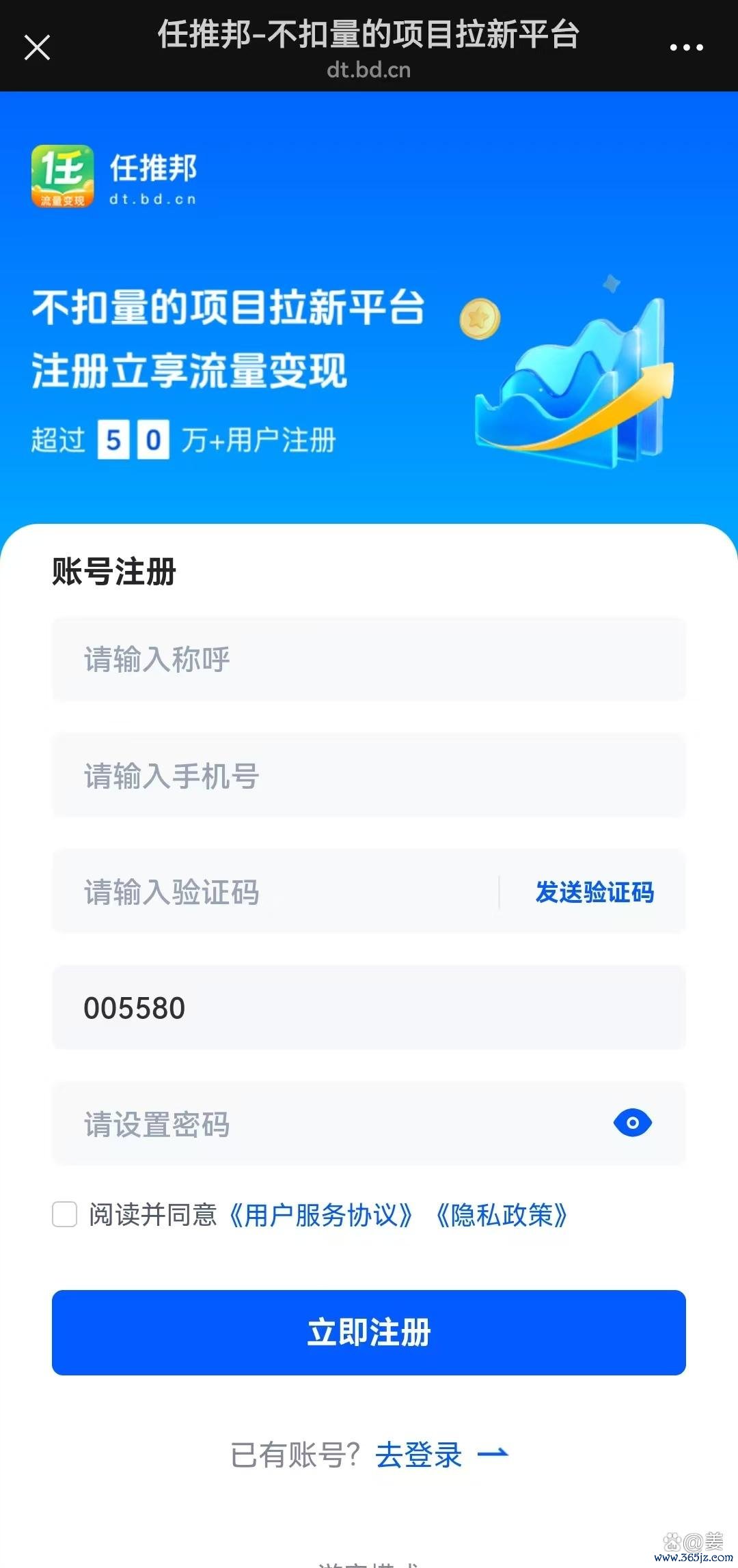
Task: Select the 请输入验证码 verification code field
Action: (273, 892)
